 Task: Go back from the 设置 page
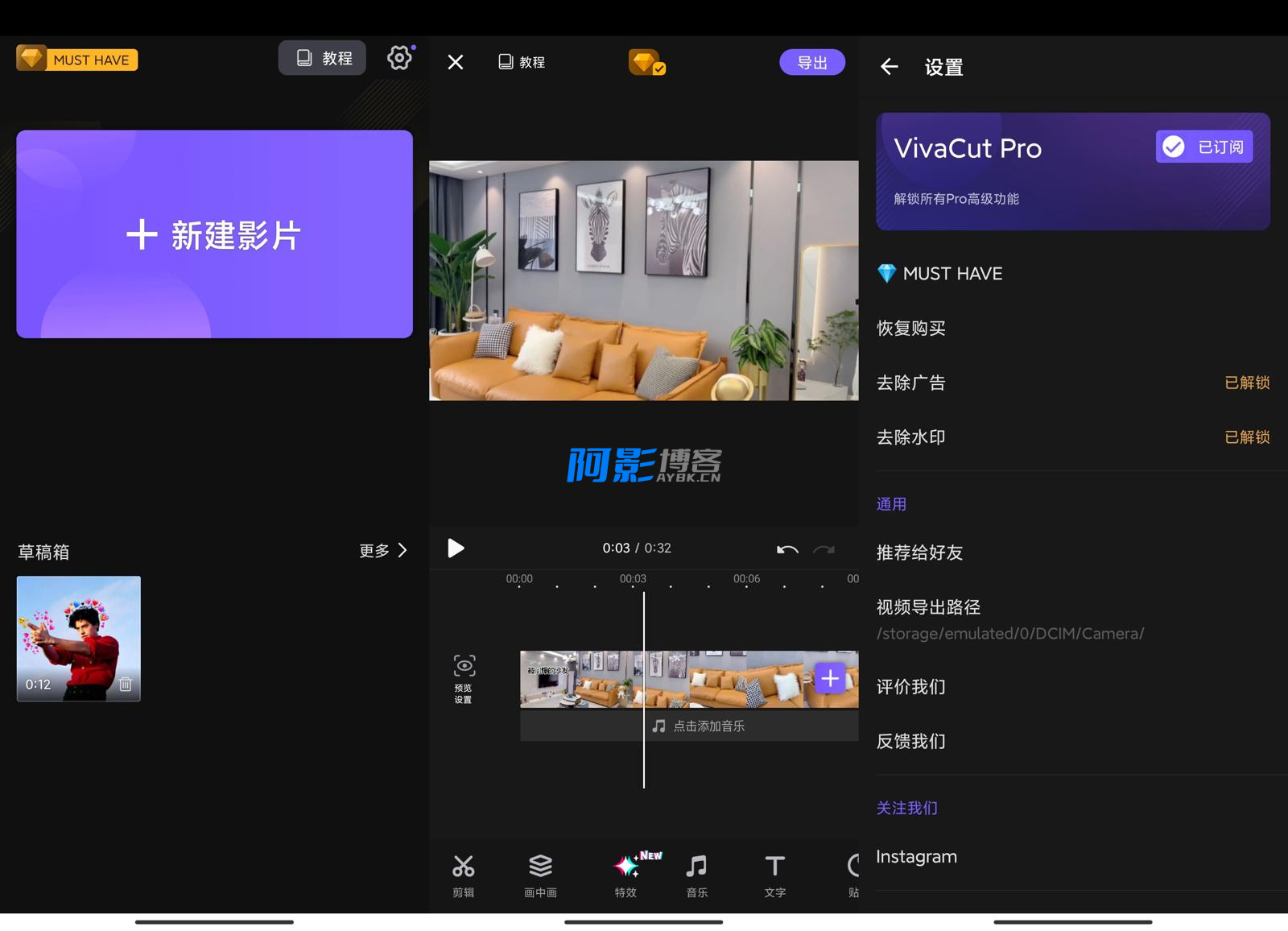tap(889, 67)
